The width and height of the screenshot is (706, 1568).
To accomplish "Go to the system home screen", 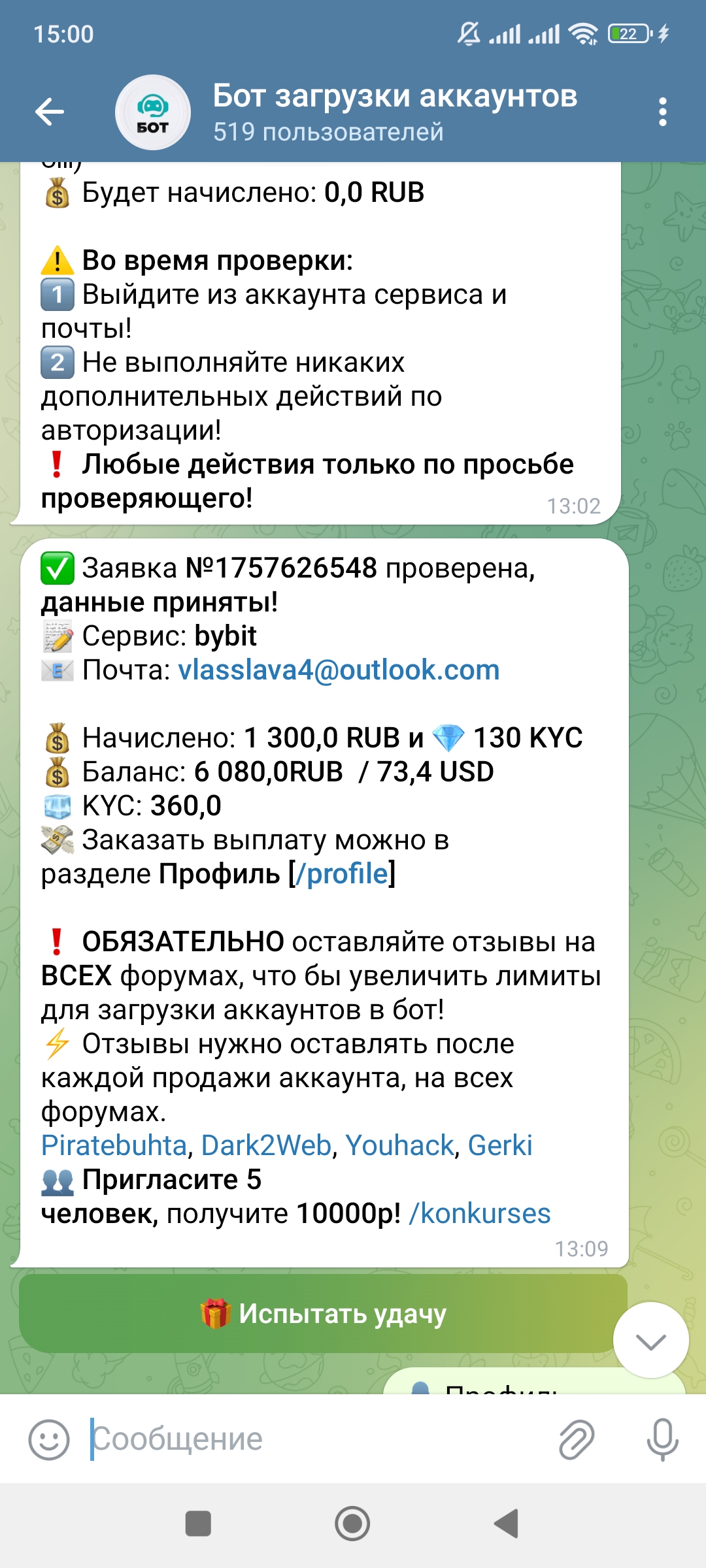I will pos(352,1524).
